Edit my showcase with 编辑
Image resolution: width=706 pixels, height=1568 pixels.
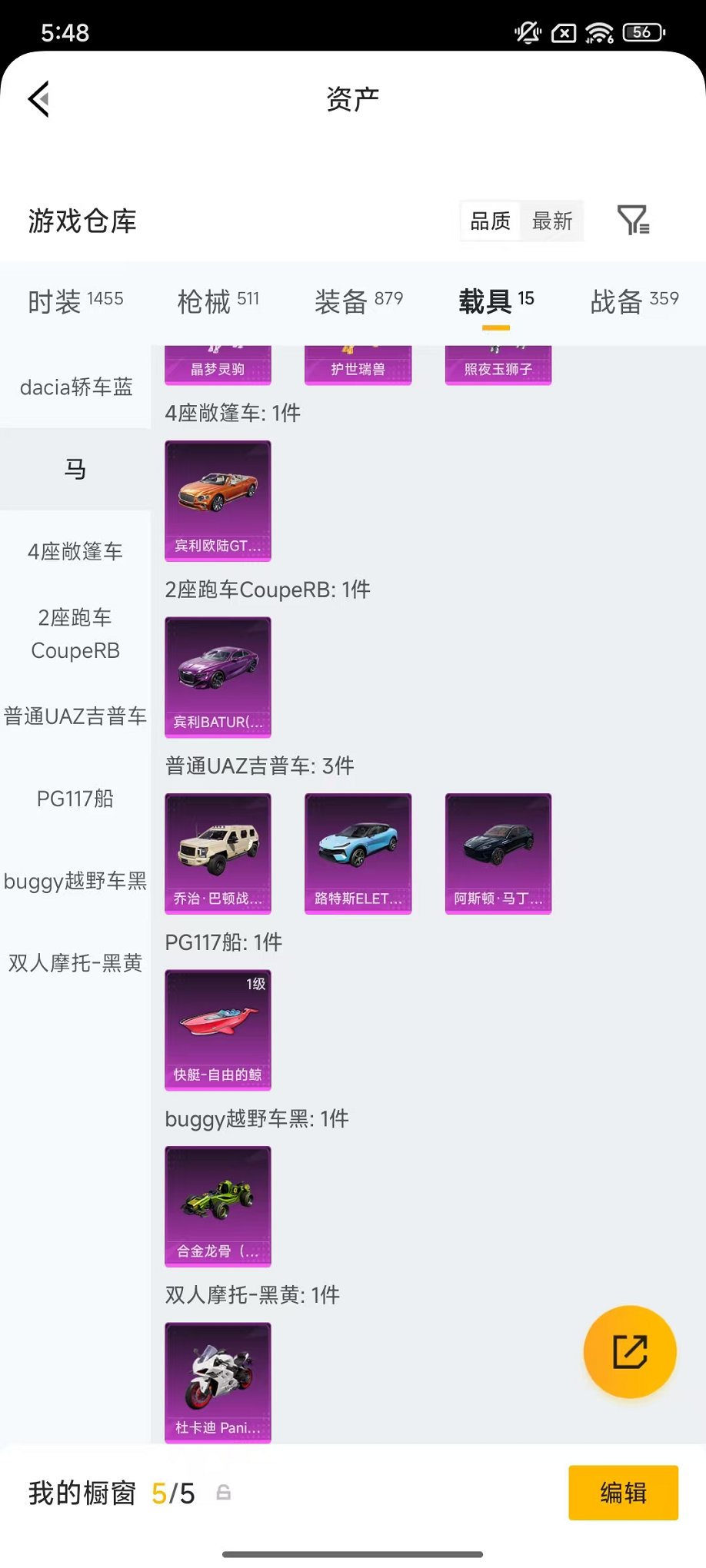(x=623, y=1493)
